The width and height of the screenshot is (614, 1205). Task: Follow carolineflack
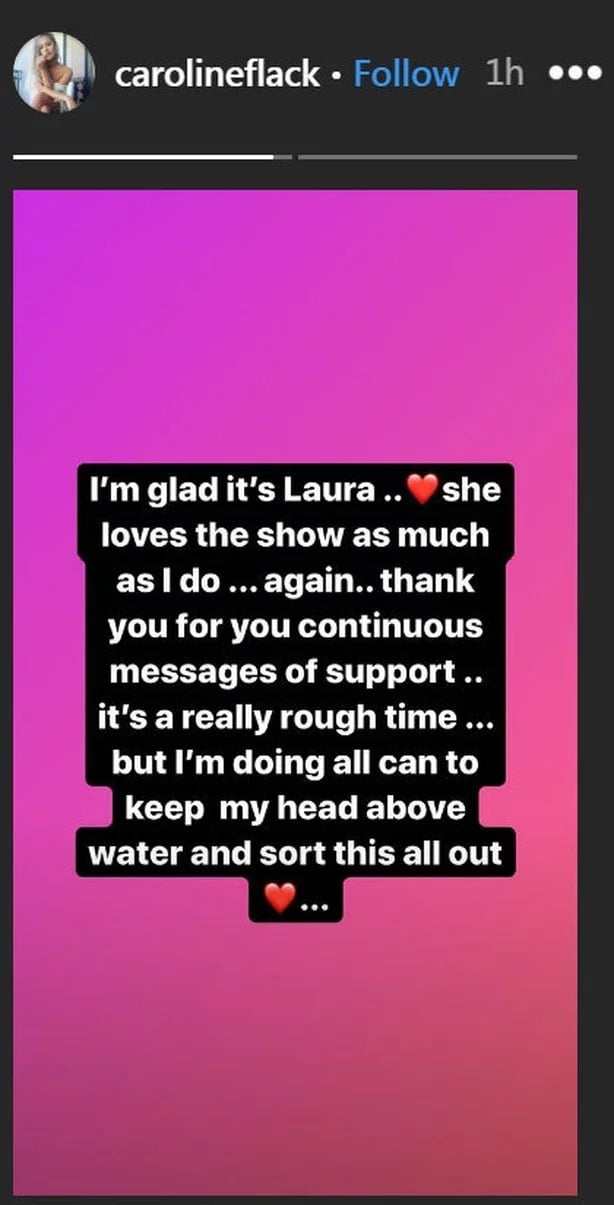click(407, 75)
